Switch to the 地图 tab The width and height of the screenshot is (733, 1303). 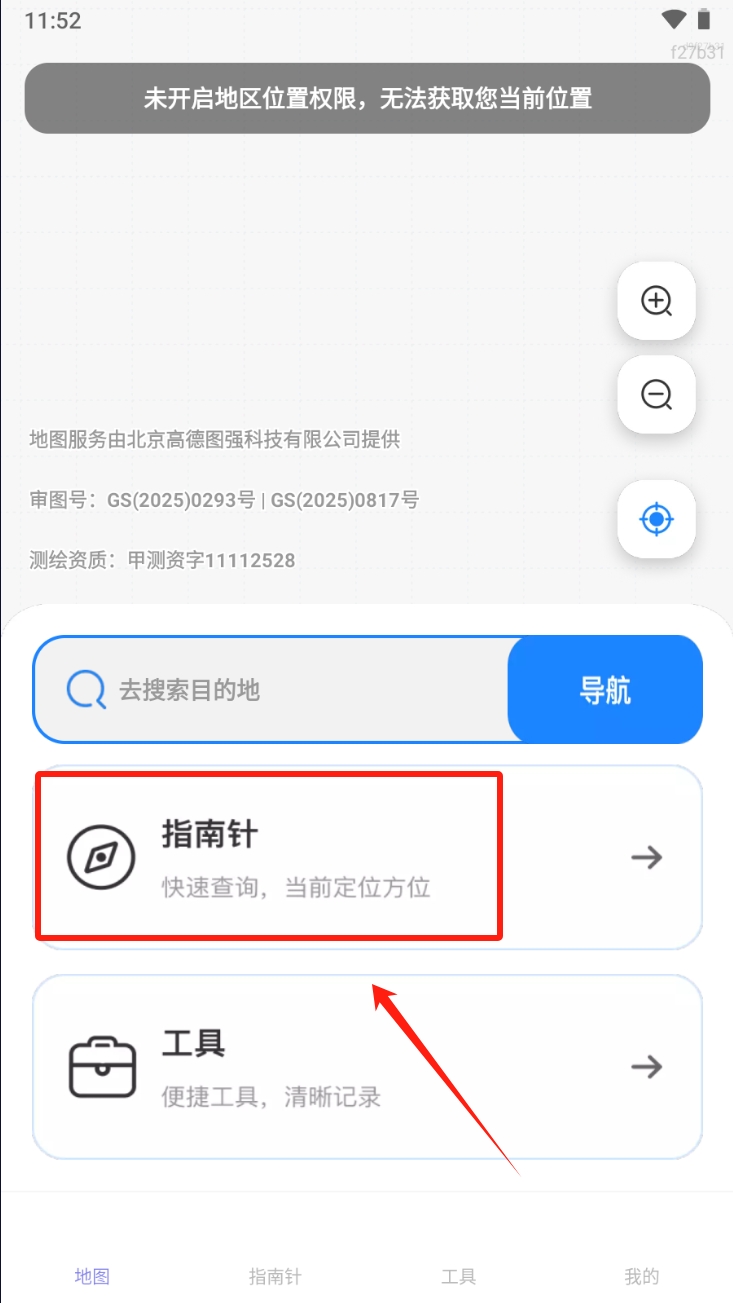tap(92, 1276)
